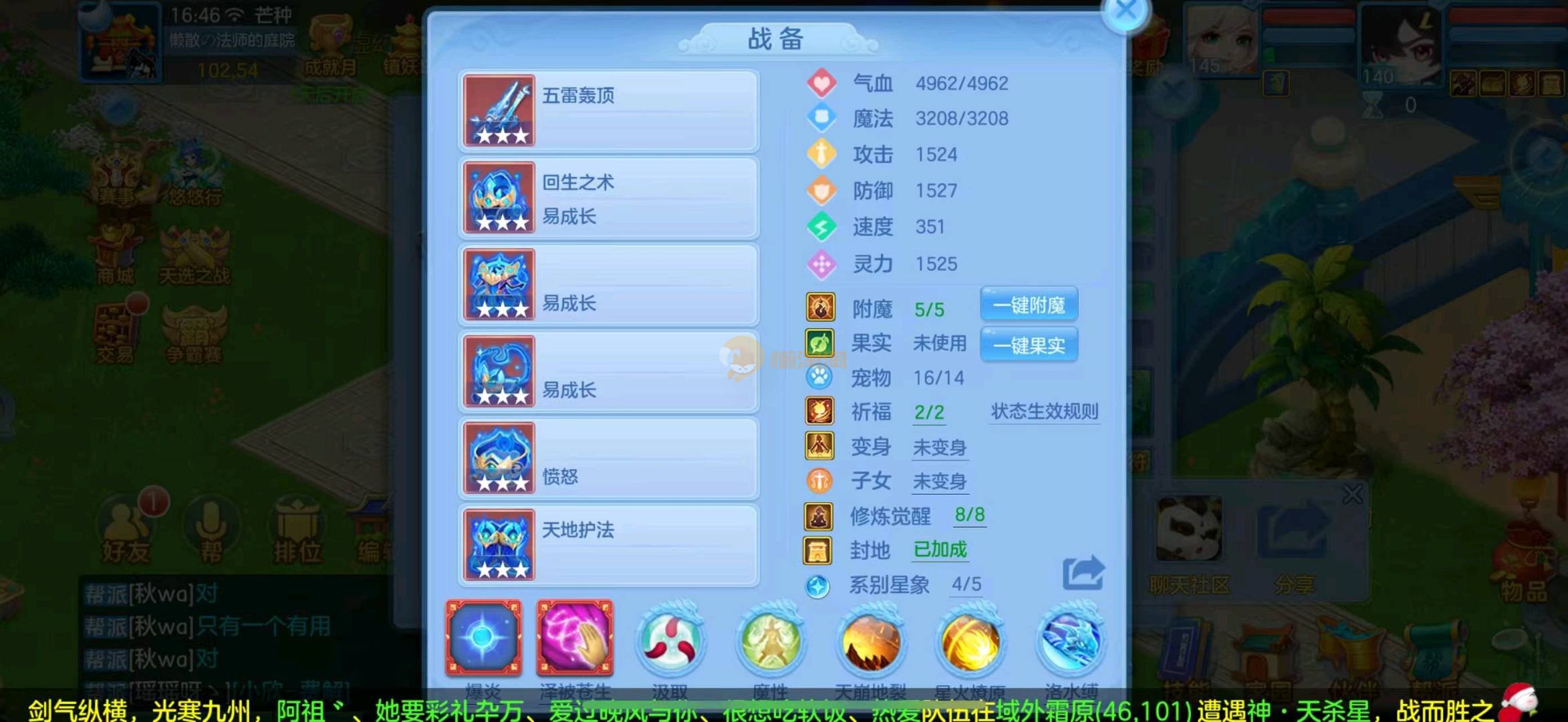The height and width of the screenshot is (722, 1568).
Task: Tap the 一键附魔 button
Action: click(x=1029, y=306)
